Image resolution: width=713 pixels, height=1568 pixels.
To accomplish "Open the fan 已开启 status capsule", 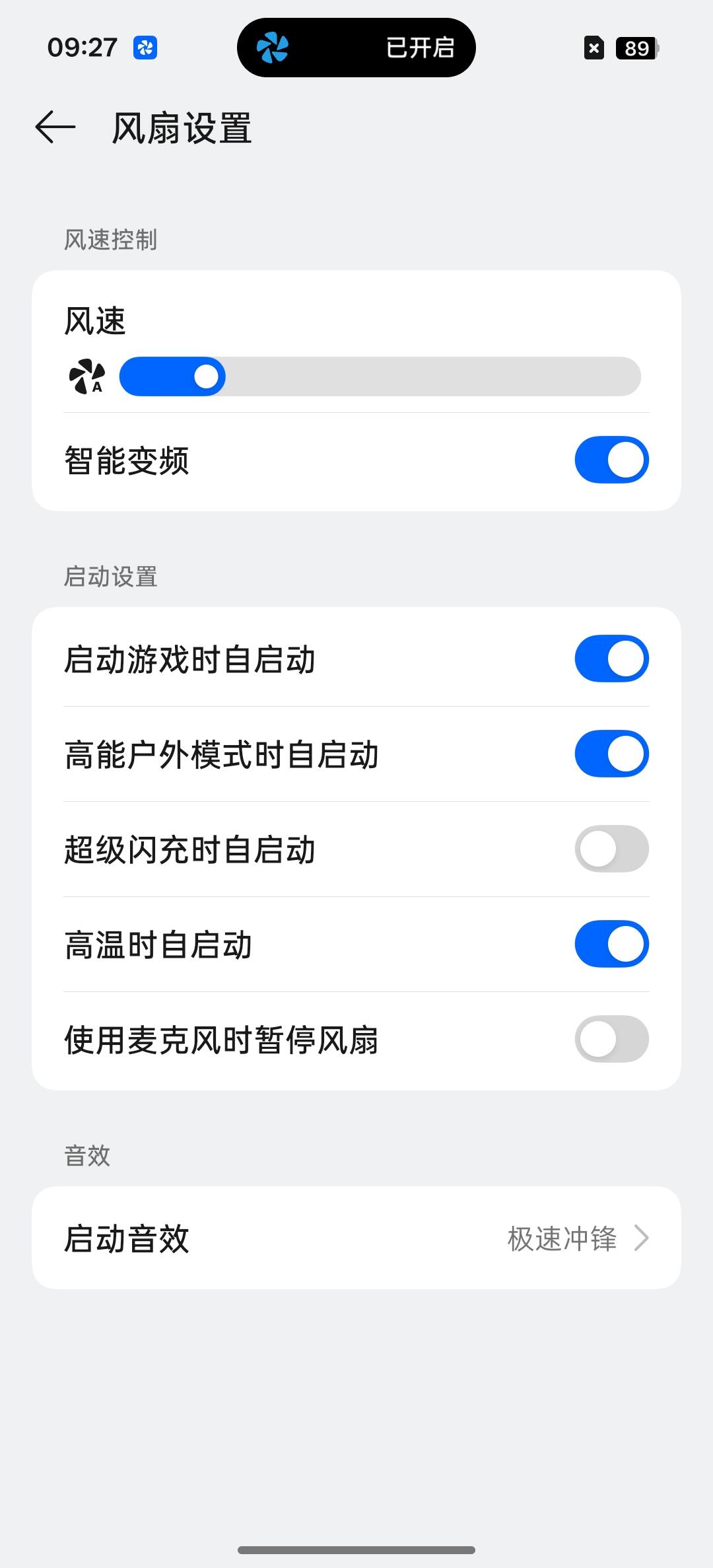I will coord(356,48).
